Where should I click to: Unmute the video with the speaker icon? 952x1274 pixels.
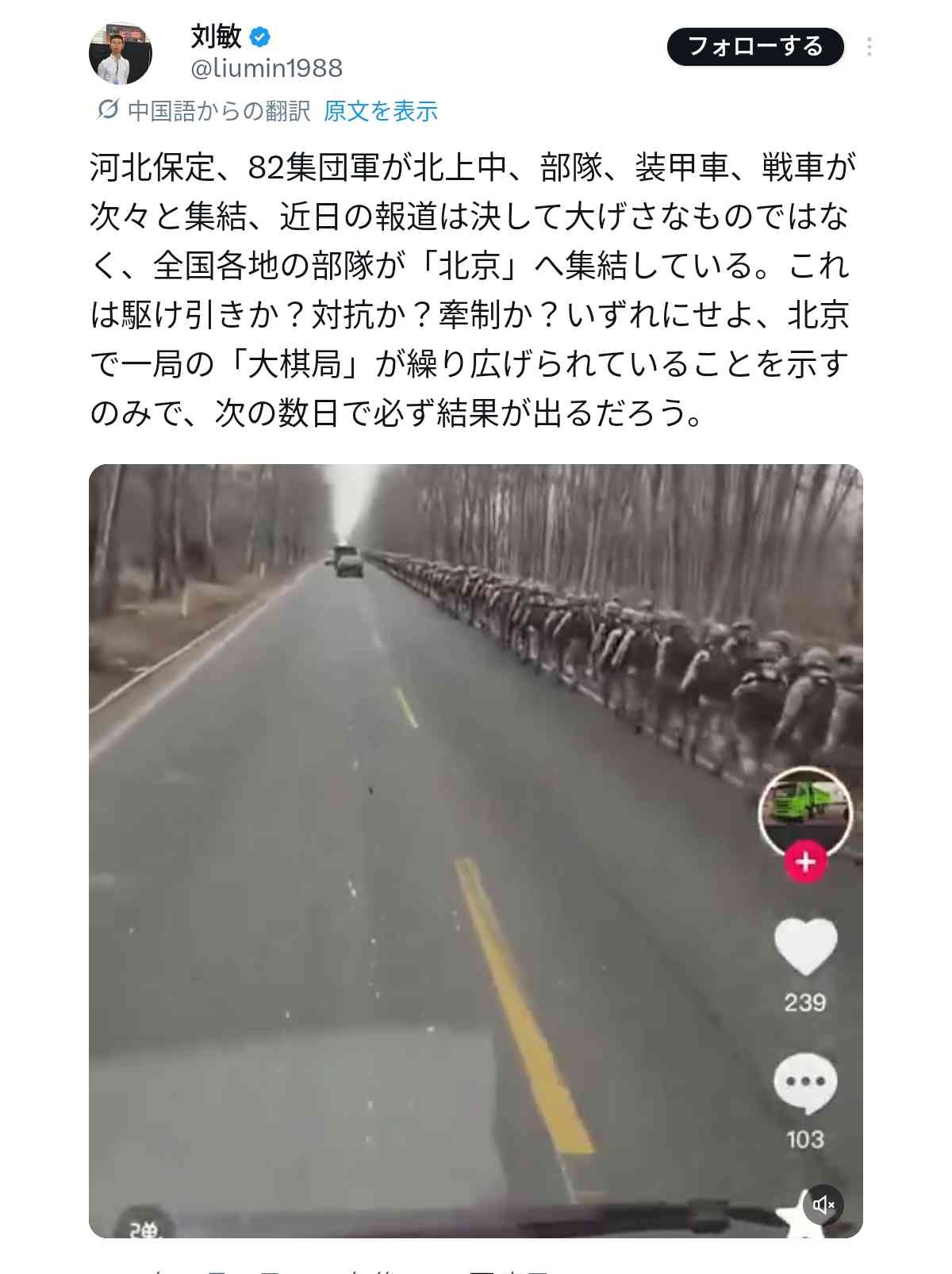coord(823,1205)
